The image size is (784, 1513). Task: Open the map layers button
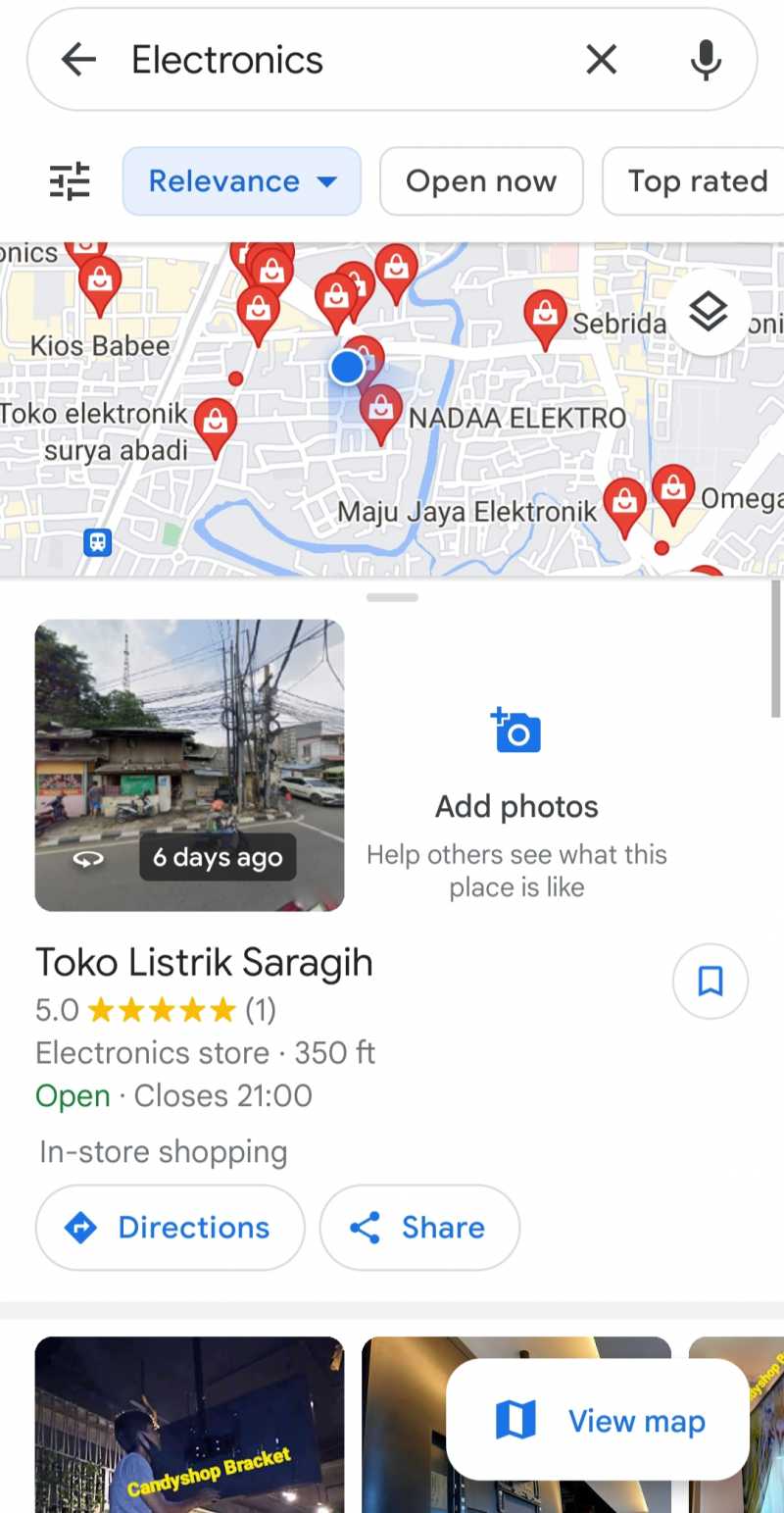[x=708, y=313]
